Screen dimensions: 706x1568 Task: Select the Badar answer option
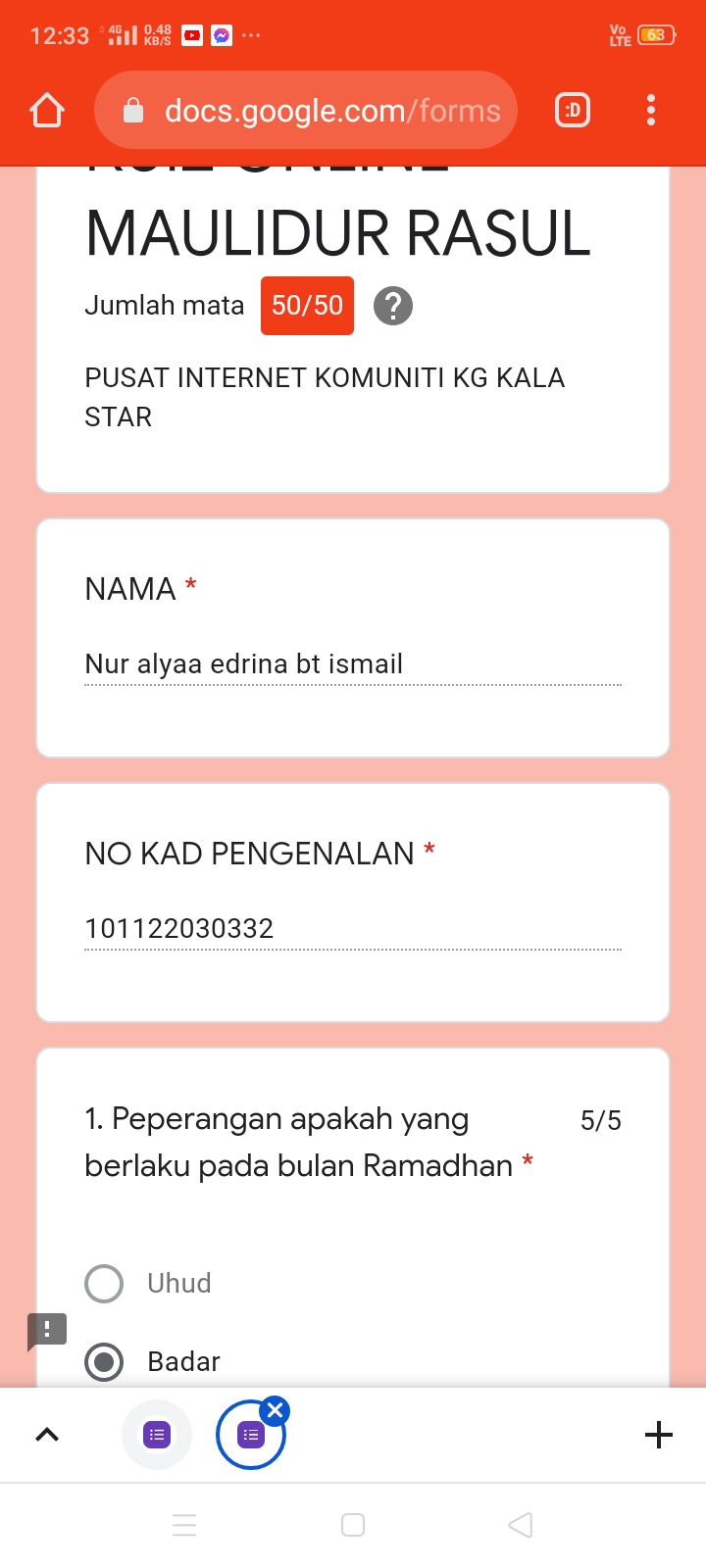(x=104, y=1361)
